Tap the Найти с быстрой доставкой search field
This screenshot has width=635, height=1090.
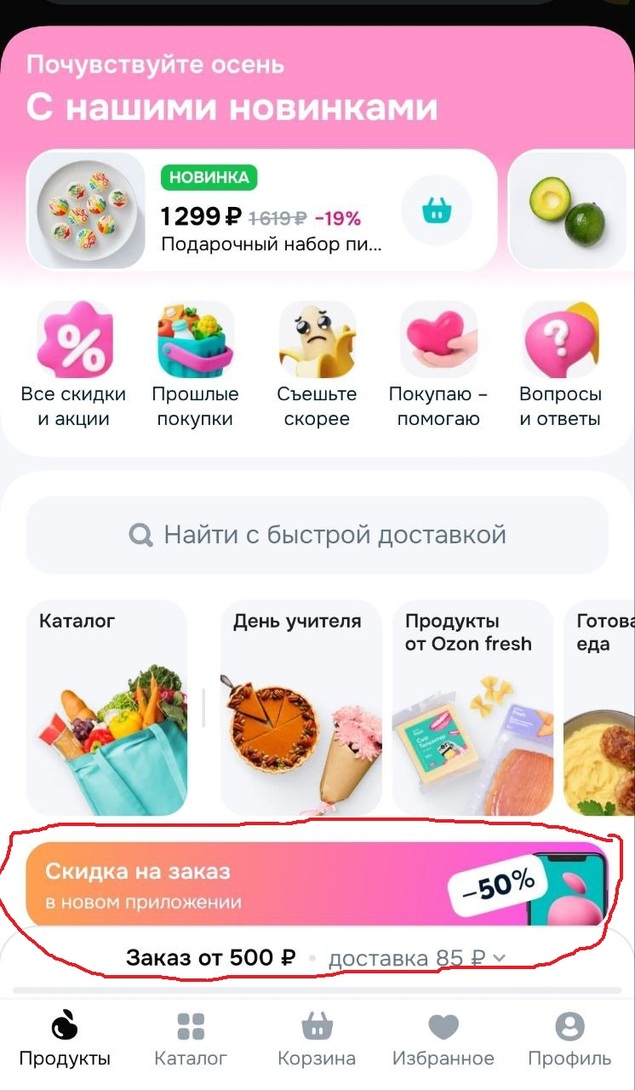click(317, 535)
